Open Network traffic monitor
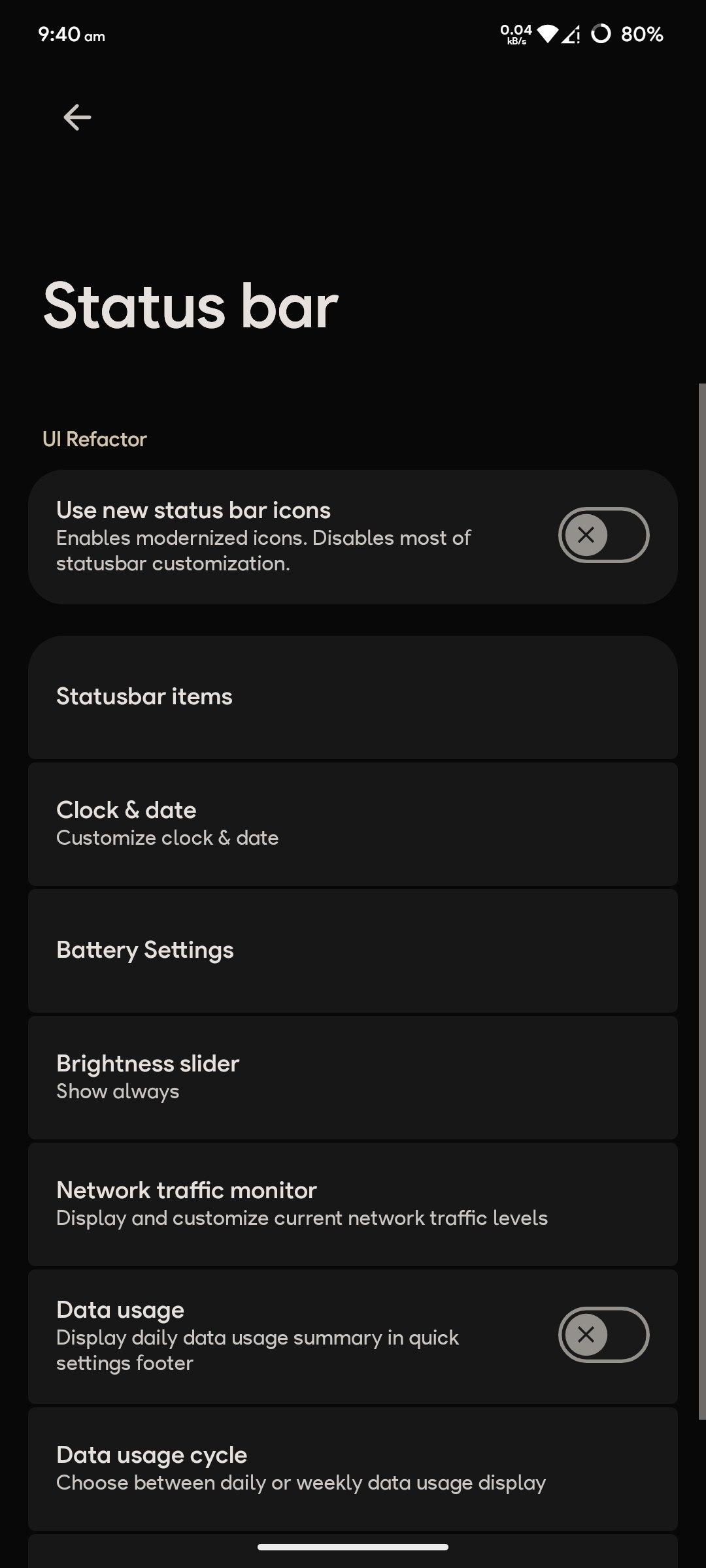The image size is (706, 1568). click(x=353, y=1204)
